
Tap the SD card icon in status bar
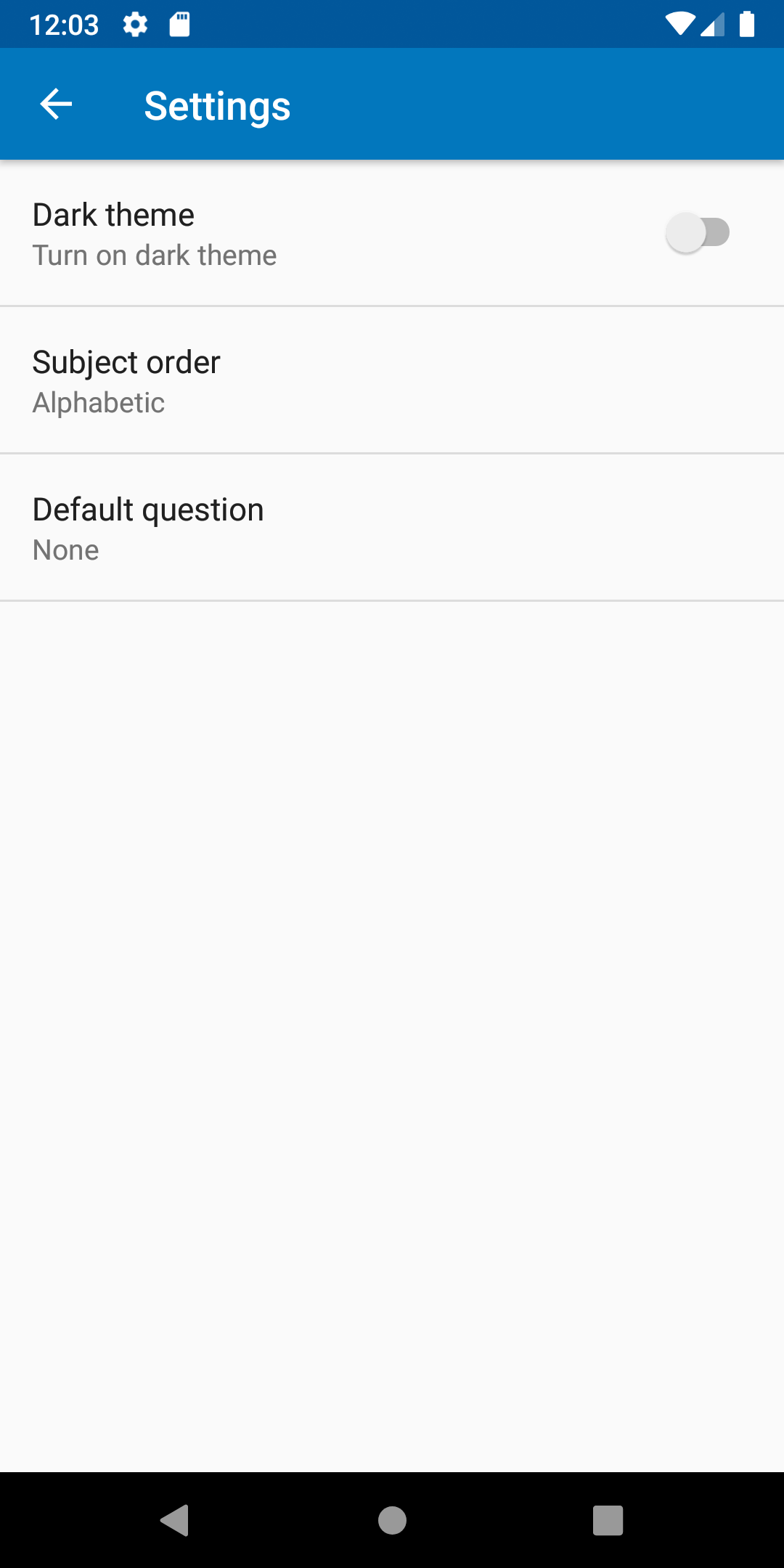click(179, 24)
